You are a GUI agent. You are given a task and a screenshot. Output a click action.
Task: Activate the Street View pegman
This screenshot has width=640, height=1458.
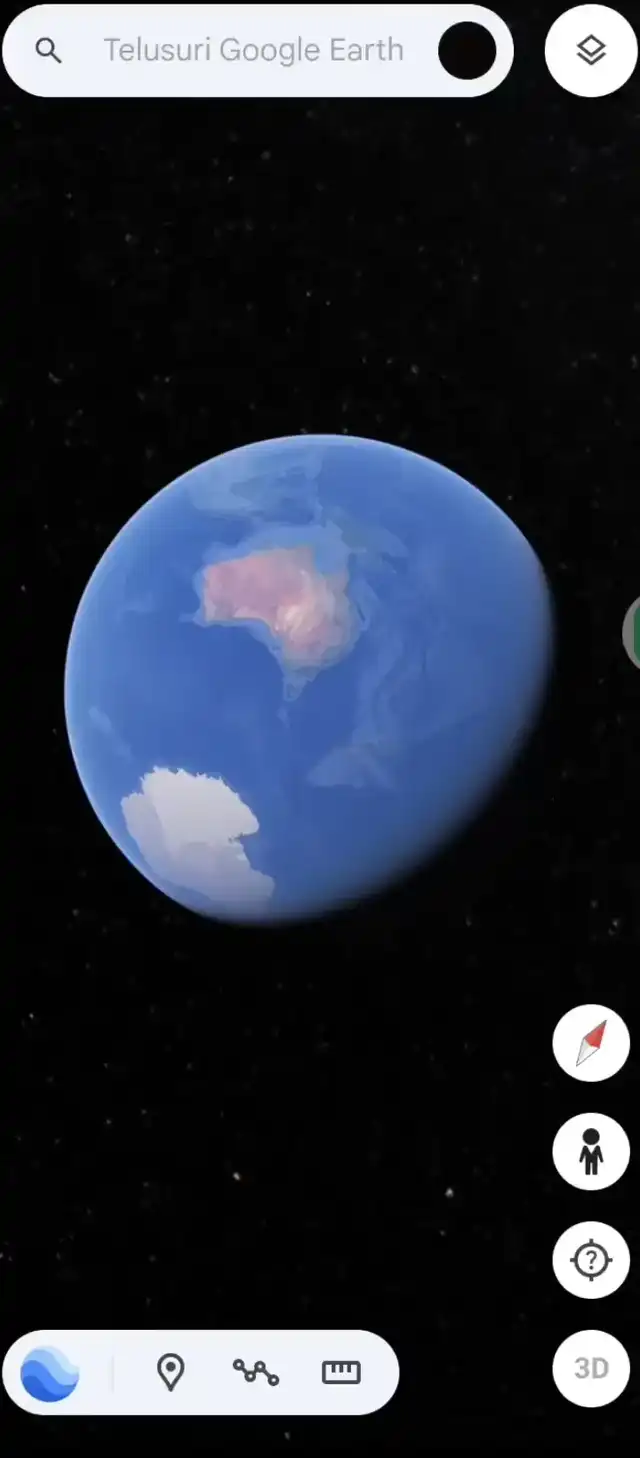(591, 1151)
